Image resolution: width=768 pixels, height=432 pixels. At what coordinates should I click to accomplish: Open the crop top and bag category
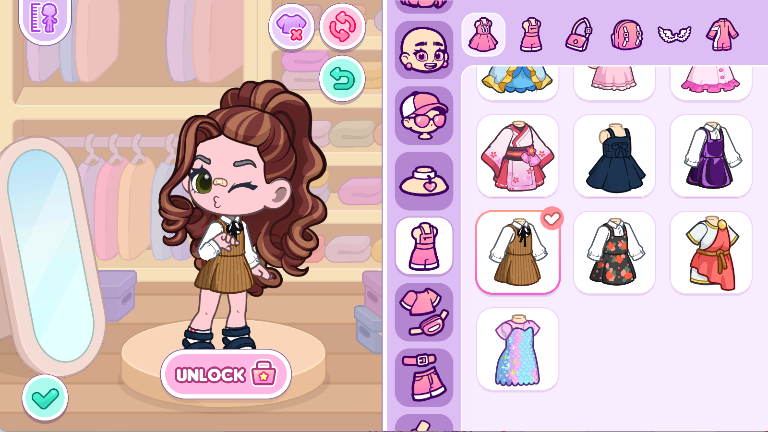pos(423,311)
